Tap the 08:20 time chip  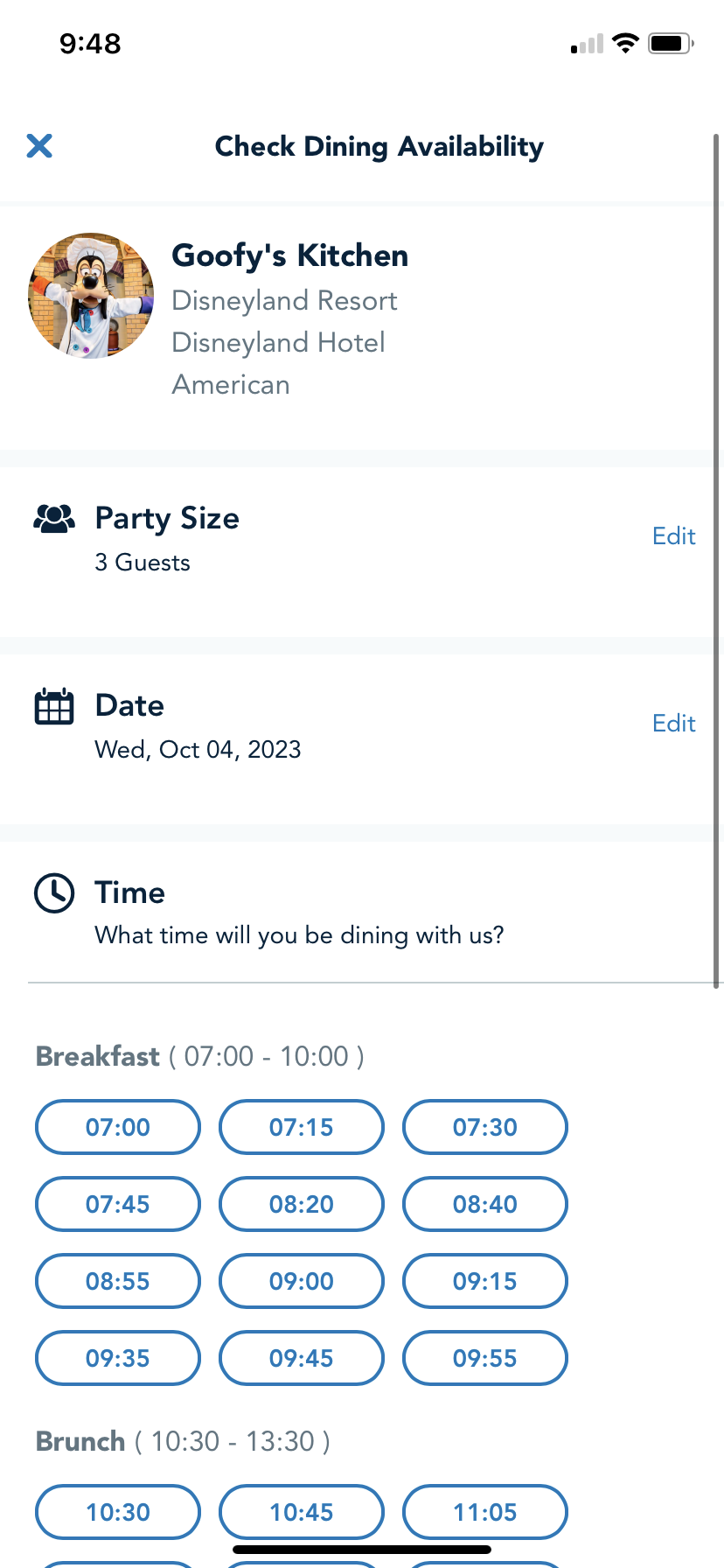click(302, 1204)
